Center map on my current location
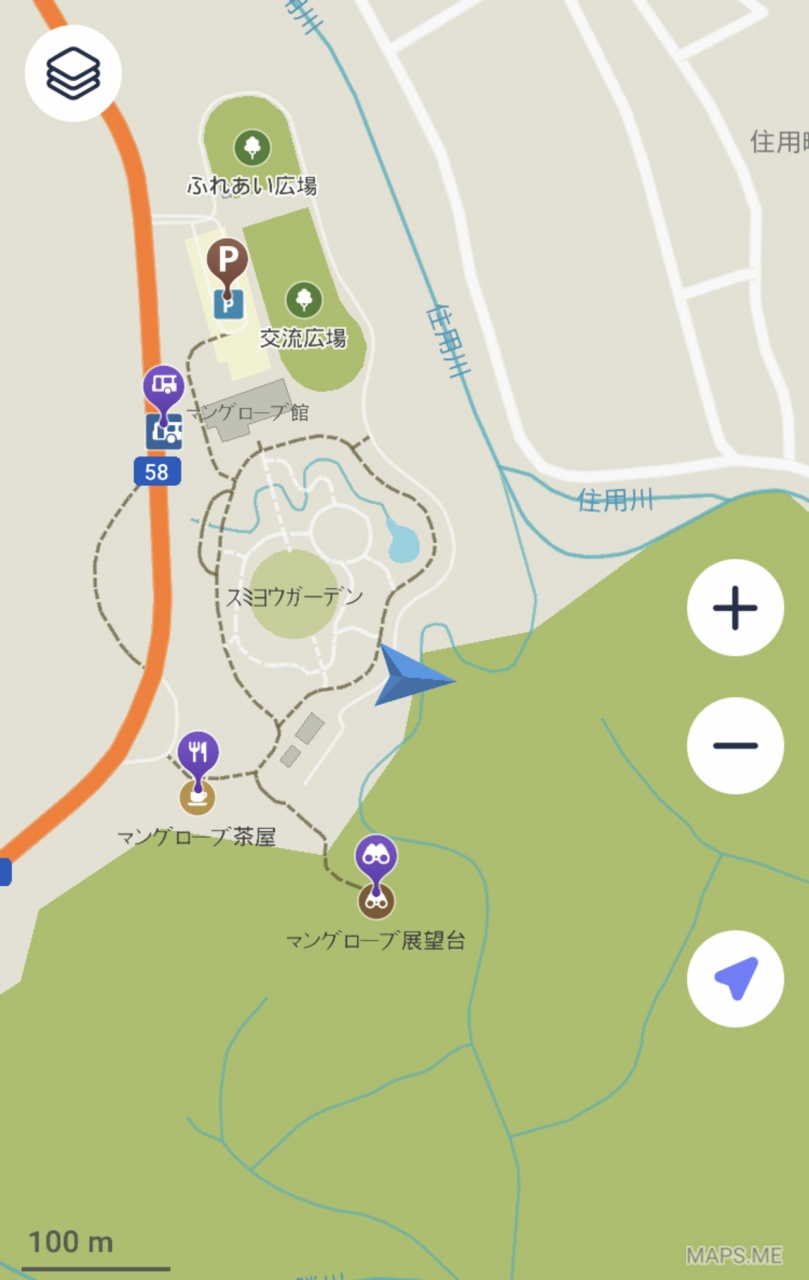Image resolution: width=809 pixels, height=1280 pixels. click(735, 979)
